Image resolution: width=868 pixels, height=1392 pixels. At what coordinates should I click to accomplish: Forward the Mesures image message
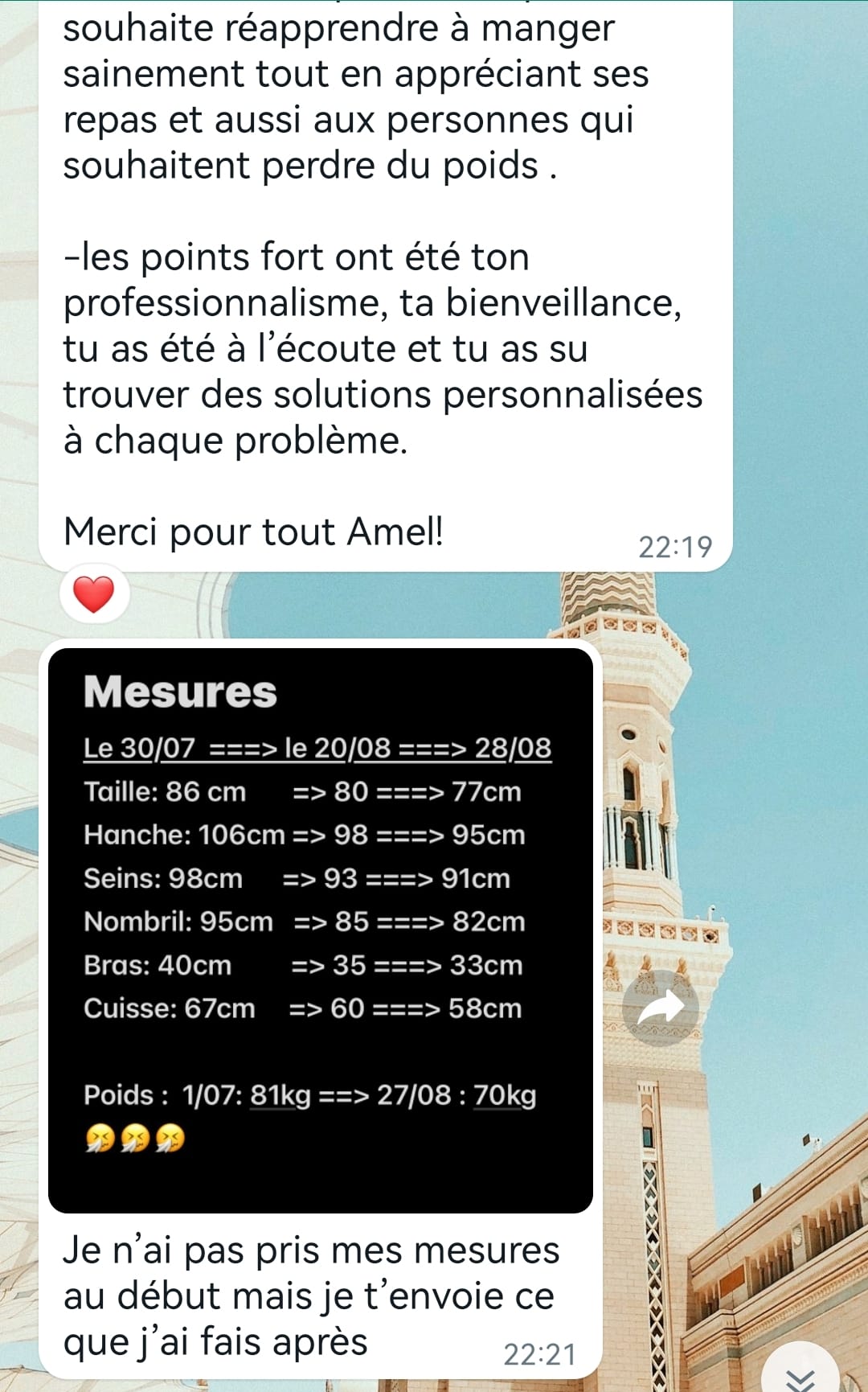pyautogui.click(x=660, y=1008)
